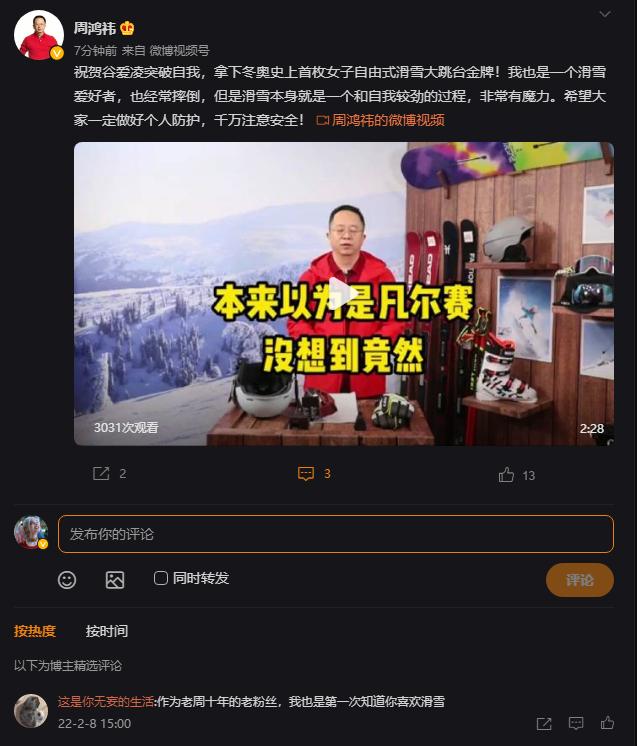The width and height of the screenshot is (637, 746).
Task: Check the 同时转发 checkbox
Action: tap(161, 578)
